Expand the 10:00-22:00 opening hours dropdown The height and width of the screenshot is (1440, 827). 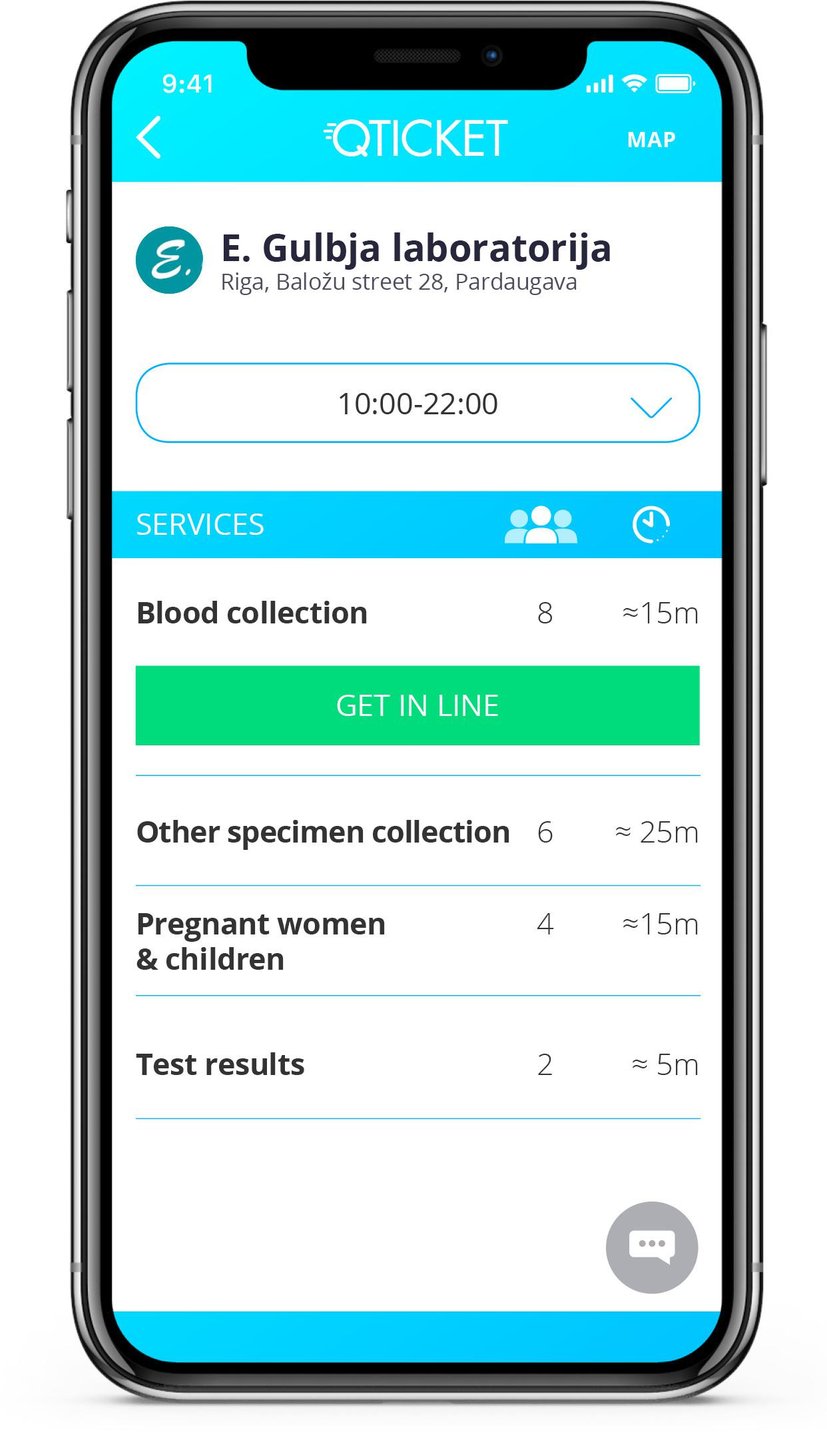(x=417, y=403)
